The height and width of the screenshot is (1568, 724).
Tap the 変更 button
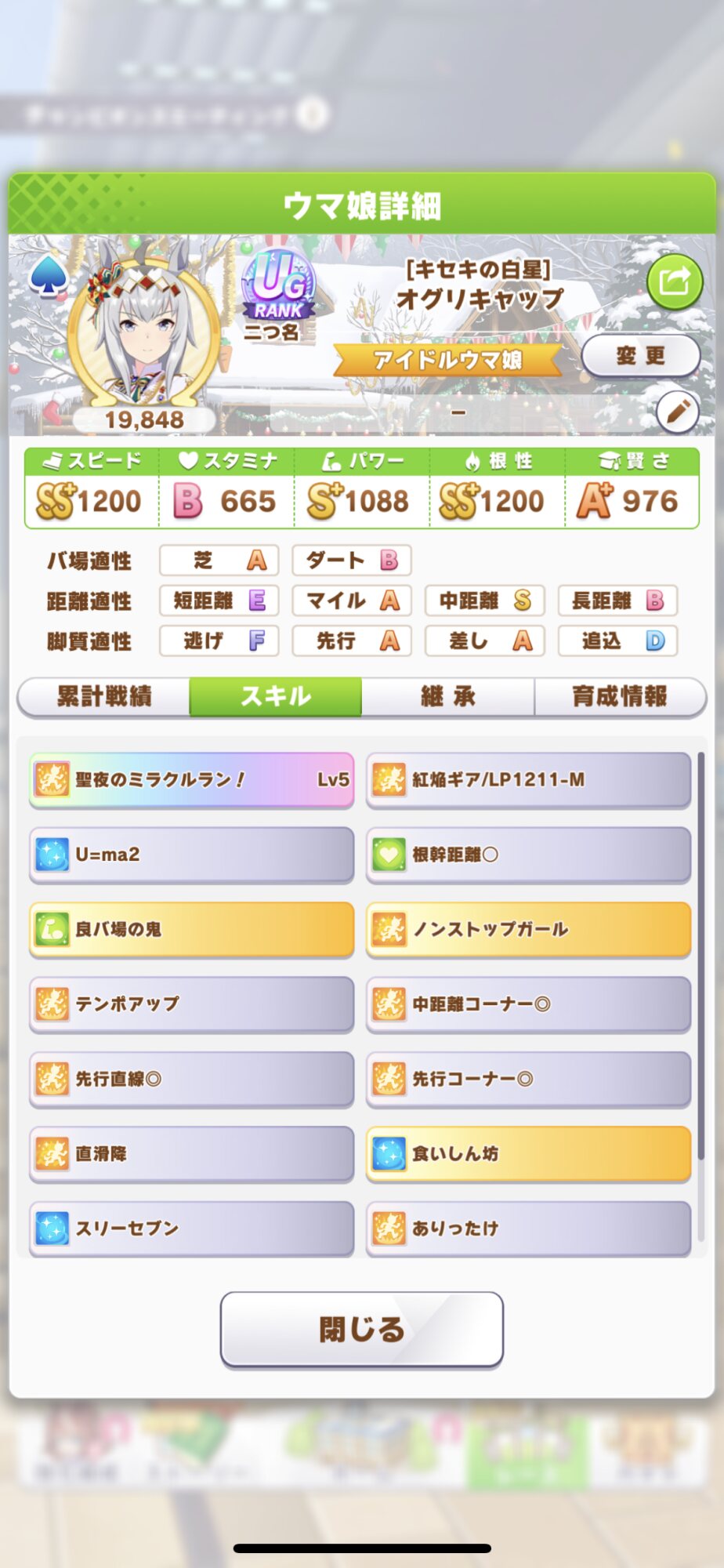pyautogui.click(x=640, y=356)
